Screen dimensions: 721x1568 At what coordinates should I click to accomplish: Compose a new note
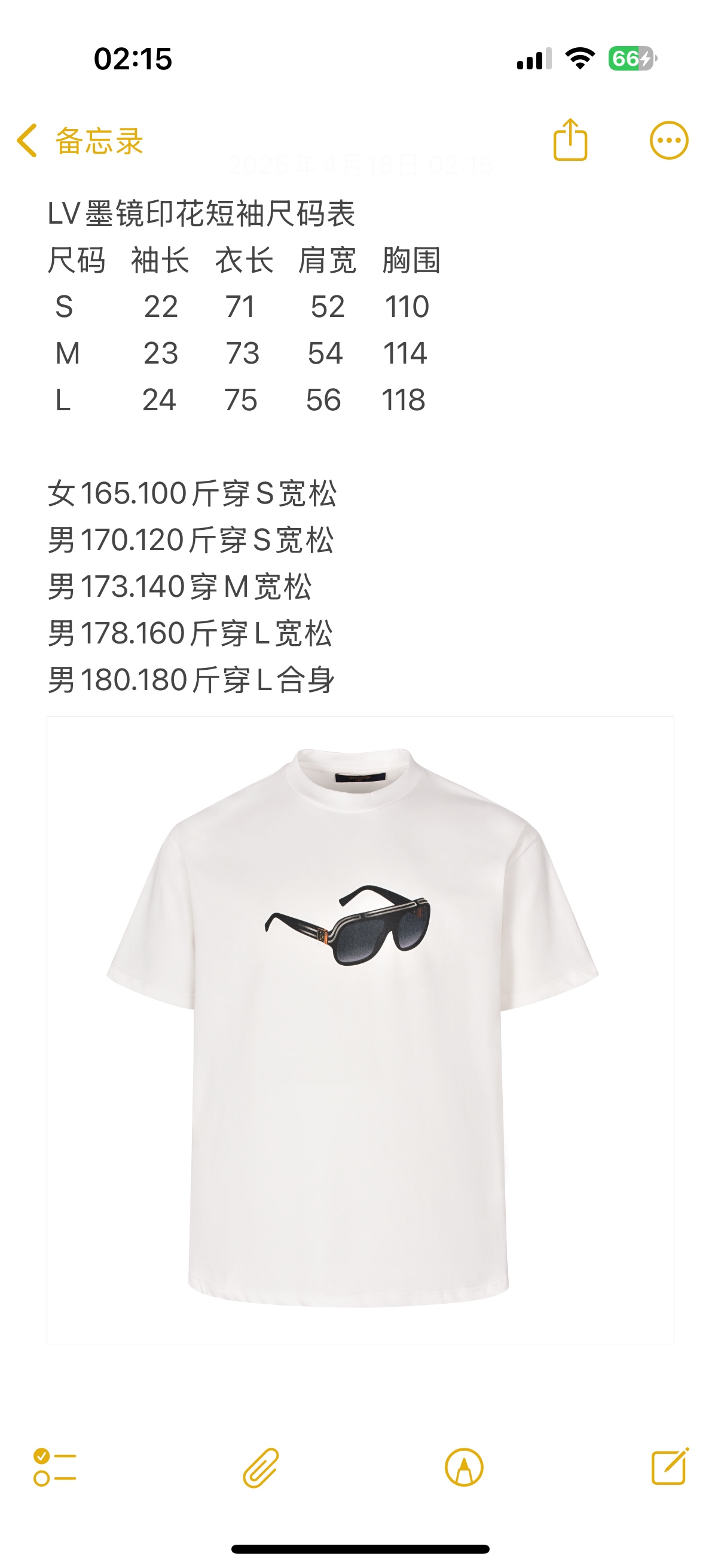(669, 1467)
